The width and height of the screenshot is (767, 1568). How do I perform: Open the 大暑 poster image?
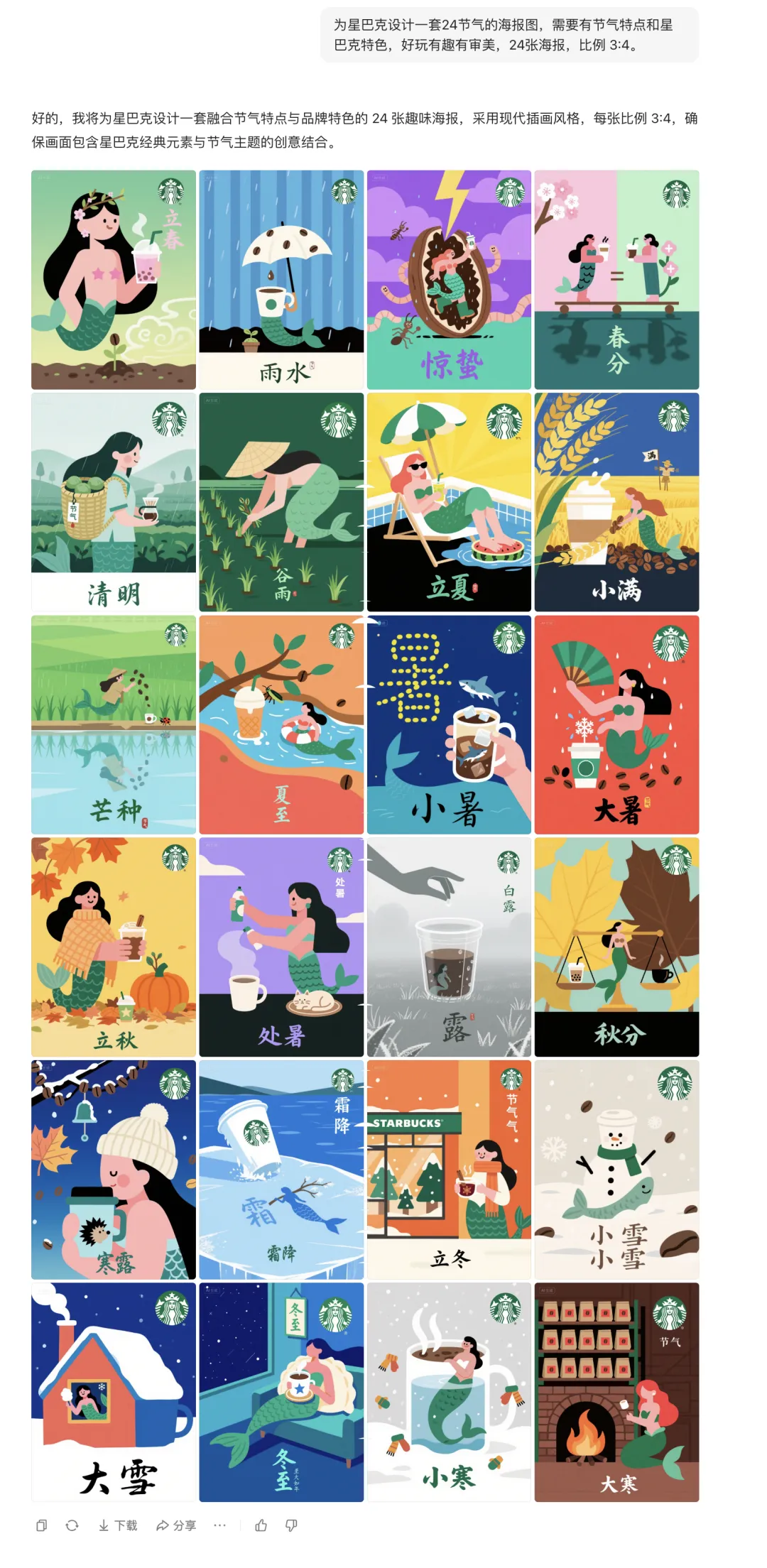pyautogui.click(x=616, y=724)
